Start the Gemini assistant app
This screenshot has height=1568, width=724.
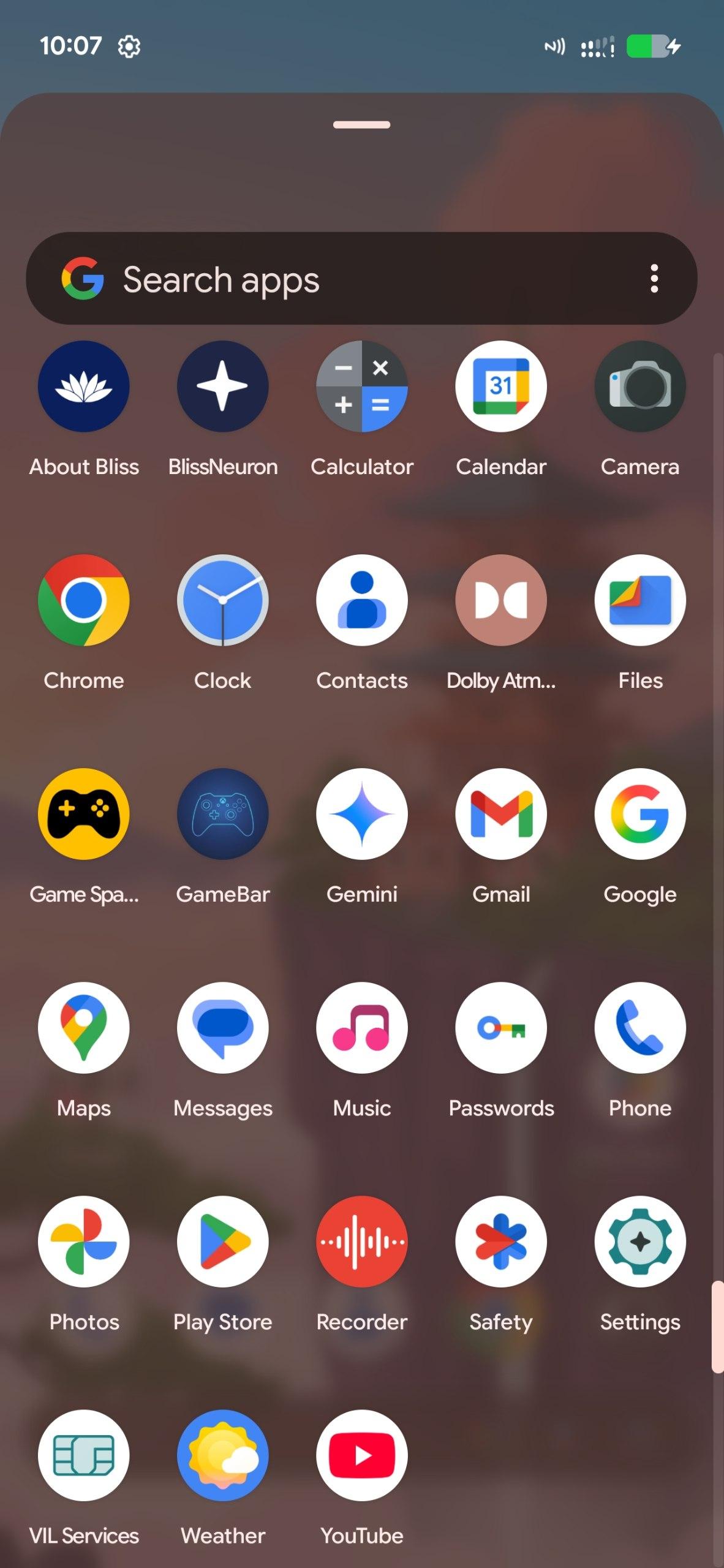click(362, 814)
